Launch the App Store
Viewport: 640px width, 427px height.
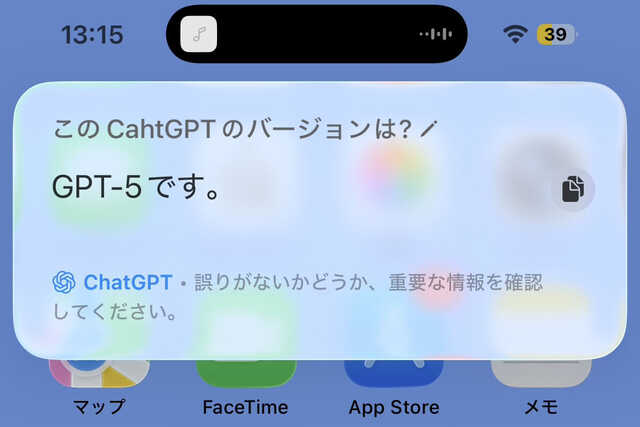(393, 375)
